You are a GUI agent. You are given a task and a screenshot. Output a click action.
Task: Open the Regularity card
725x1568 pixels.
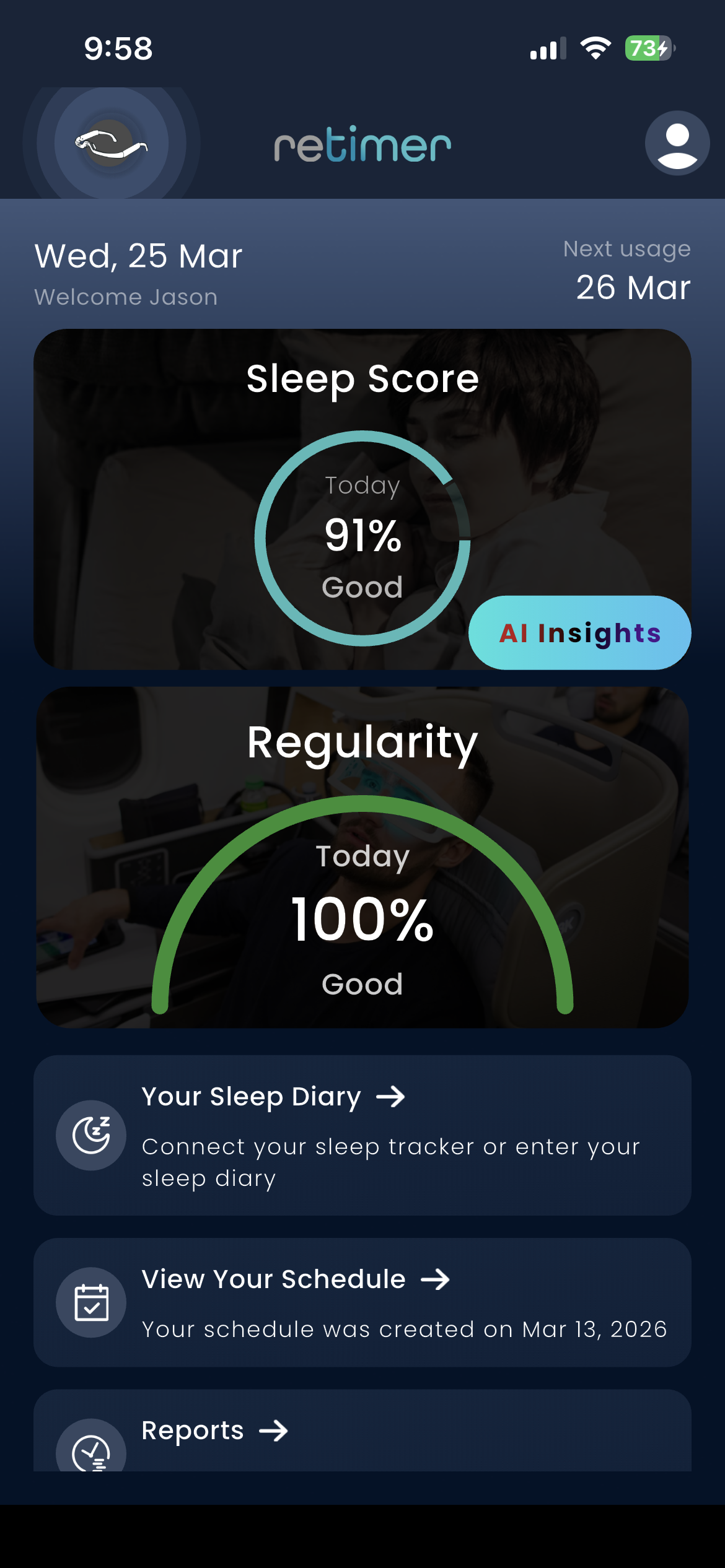coord(362,857)
